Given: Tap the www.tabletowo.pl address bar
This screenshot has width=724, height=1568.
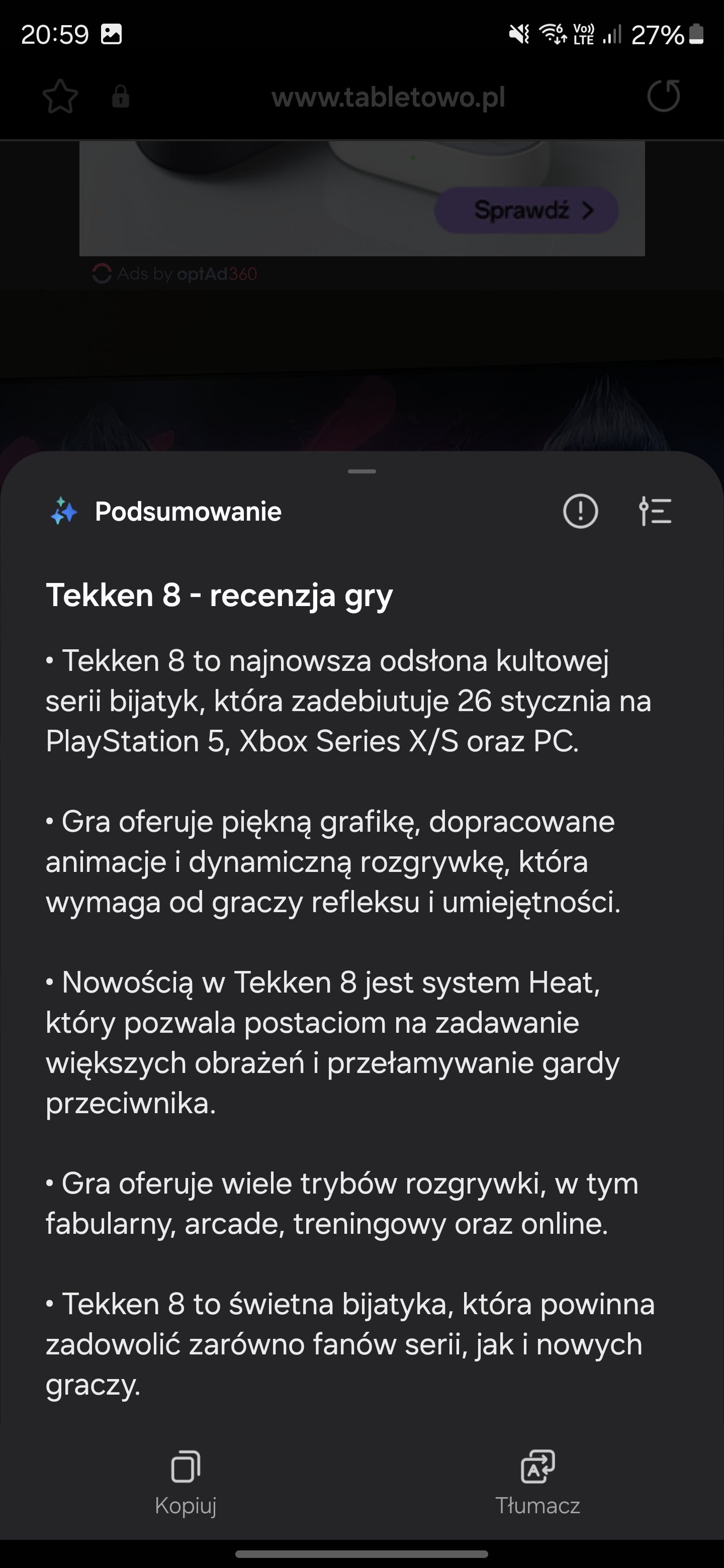Looking at the screenshot, I should click(x=388, y=97).
